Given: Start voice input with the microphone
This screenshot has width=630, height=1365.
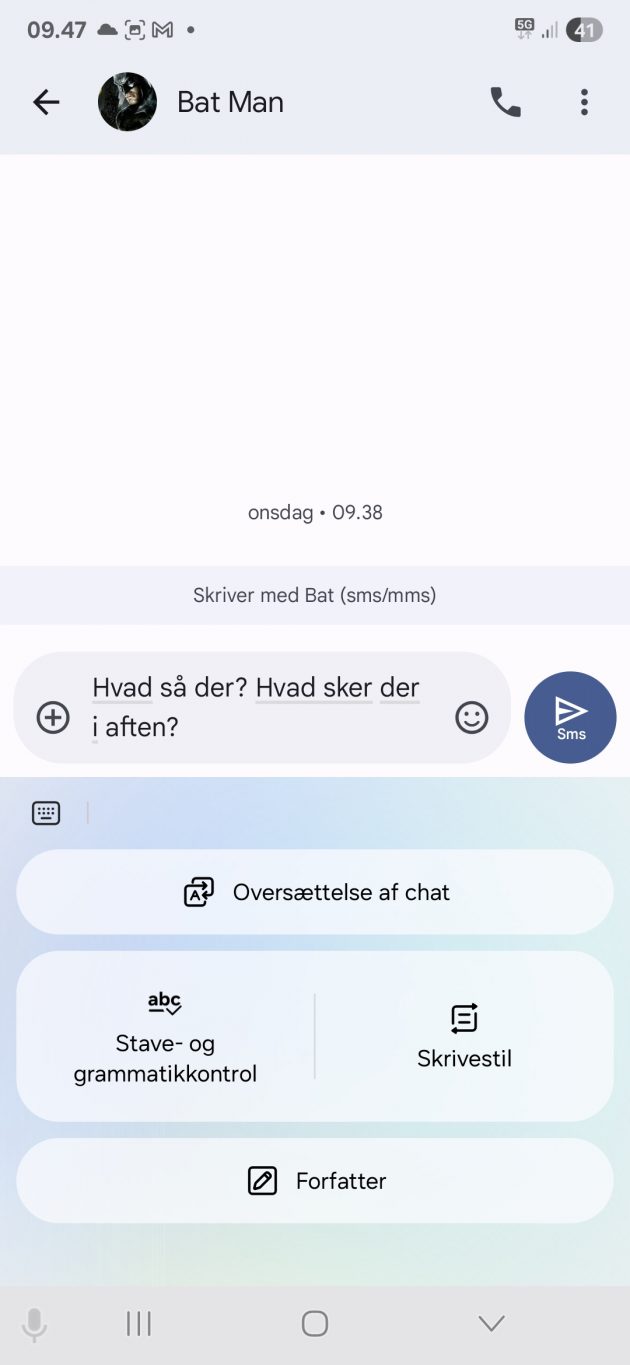Looking at the screenshot, I should [34, 1324].
